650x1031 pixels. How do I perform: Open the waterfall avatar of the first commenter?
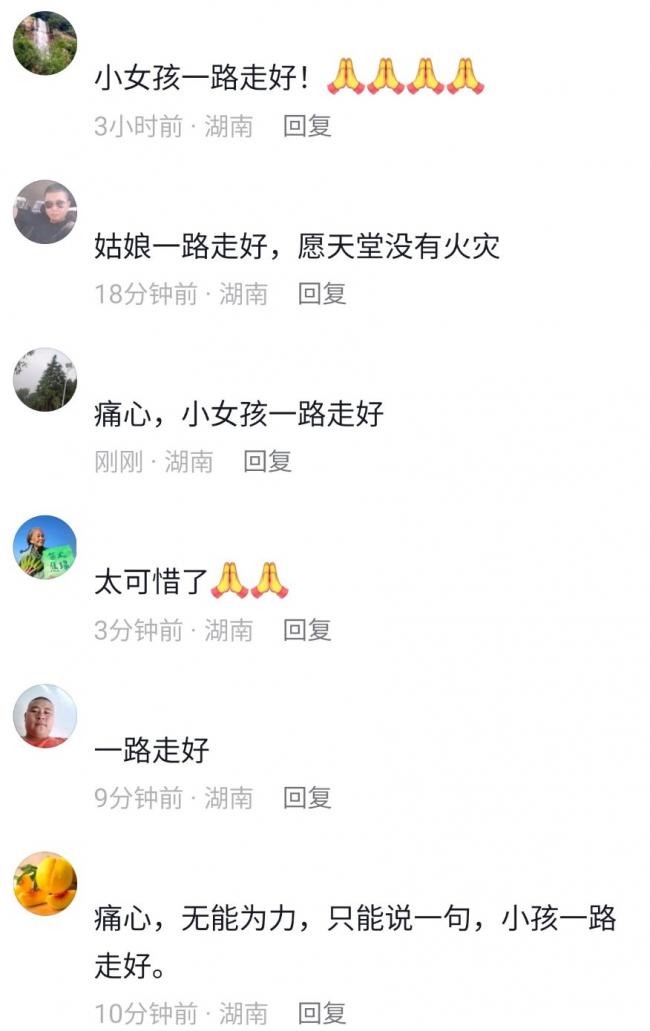pyautogui.click(x=45, y=43)
